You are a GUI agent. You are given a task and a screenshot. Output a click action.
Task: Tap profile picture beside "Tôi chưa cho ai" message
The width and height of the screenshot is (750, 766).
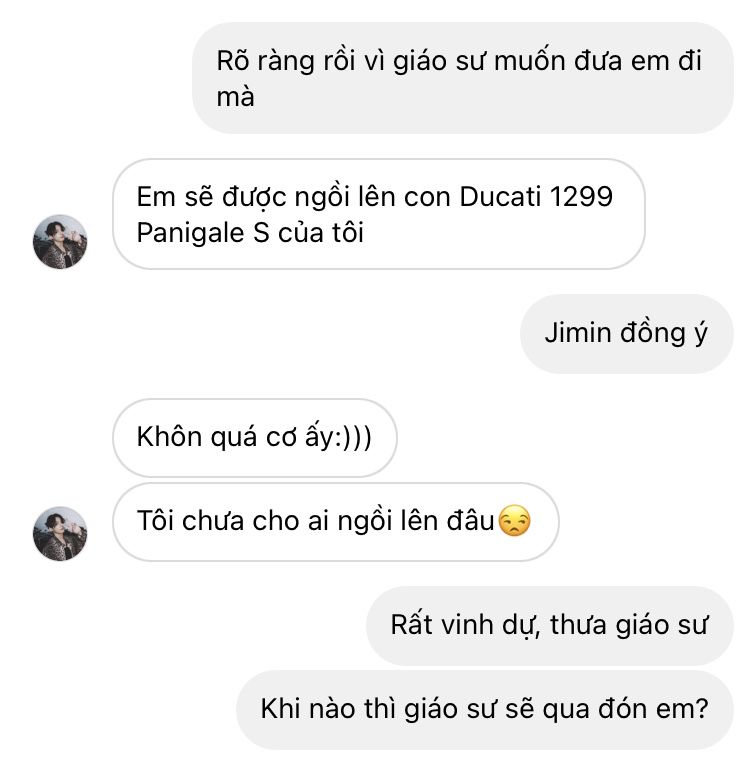coord(61,533)
